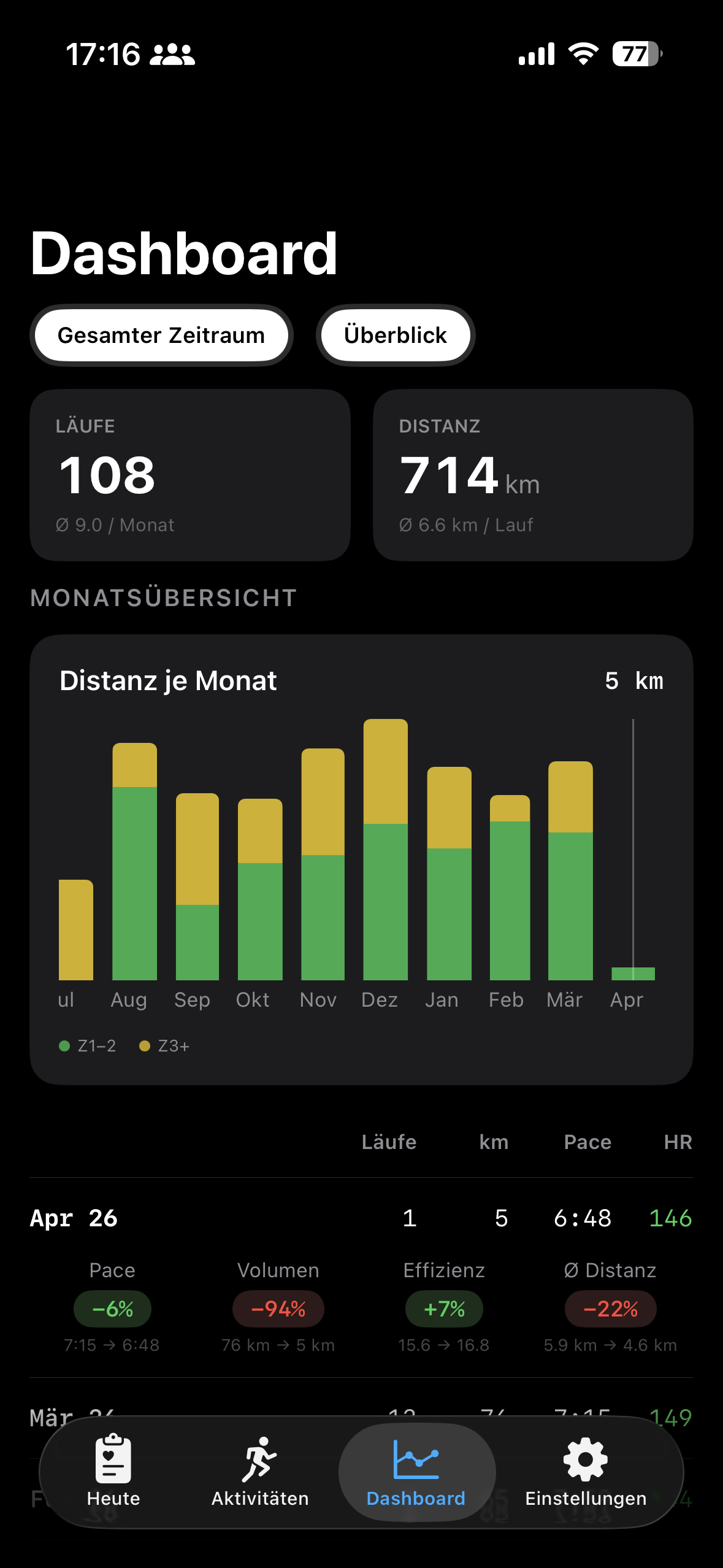Hide the Z3+ series via its legend entry
Viewport: 723px width, 1568px height.
166,1045
